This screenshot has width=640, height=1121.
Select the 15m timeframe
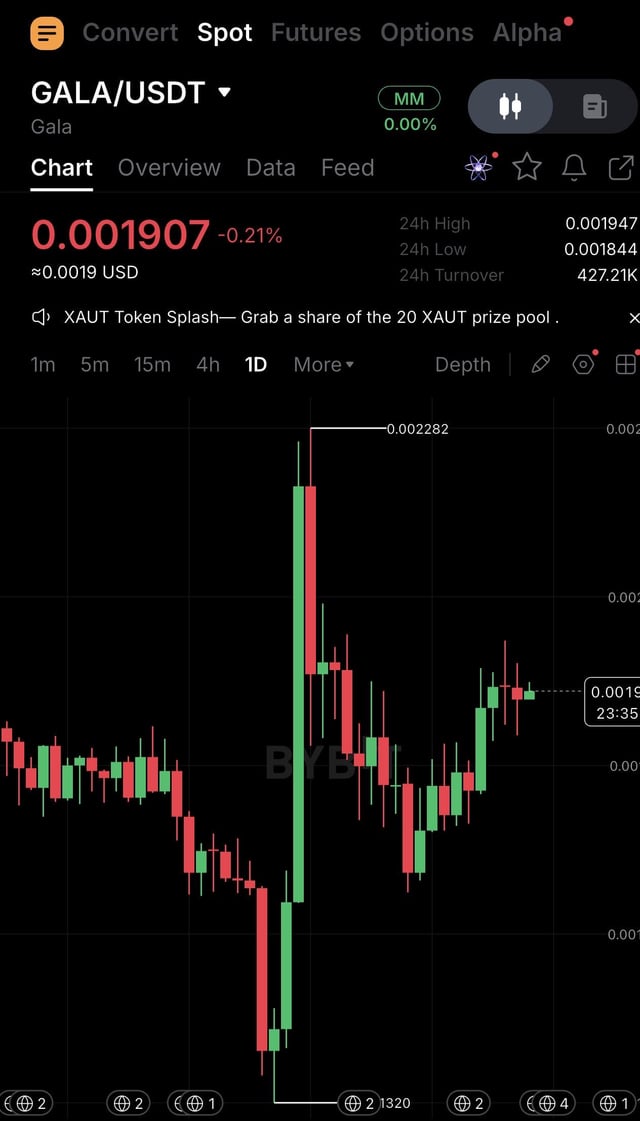tap(152, 365)
